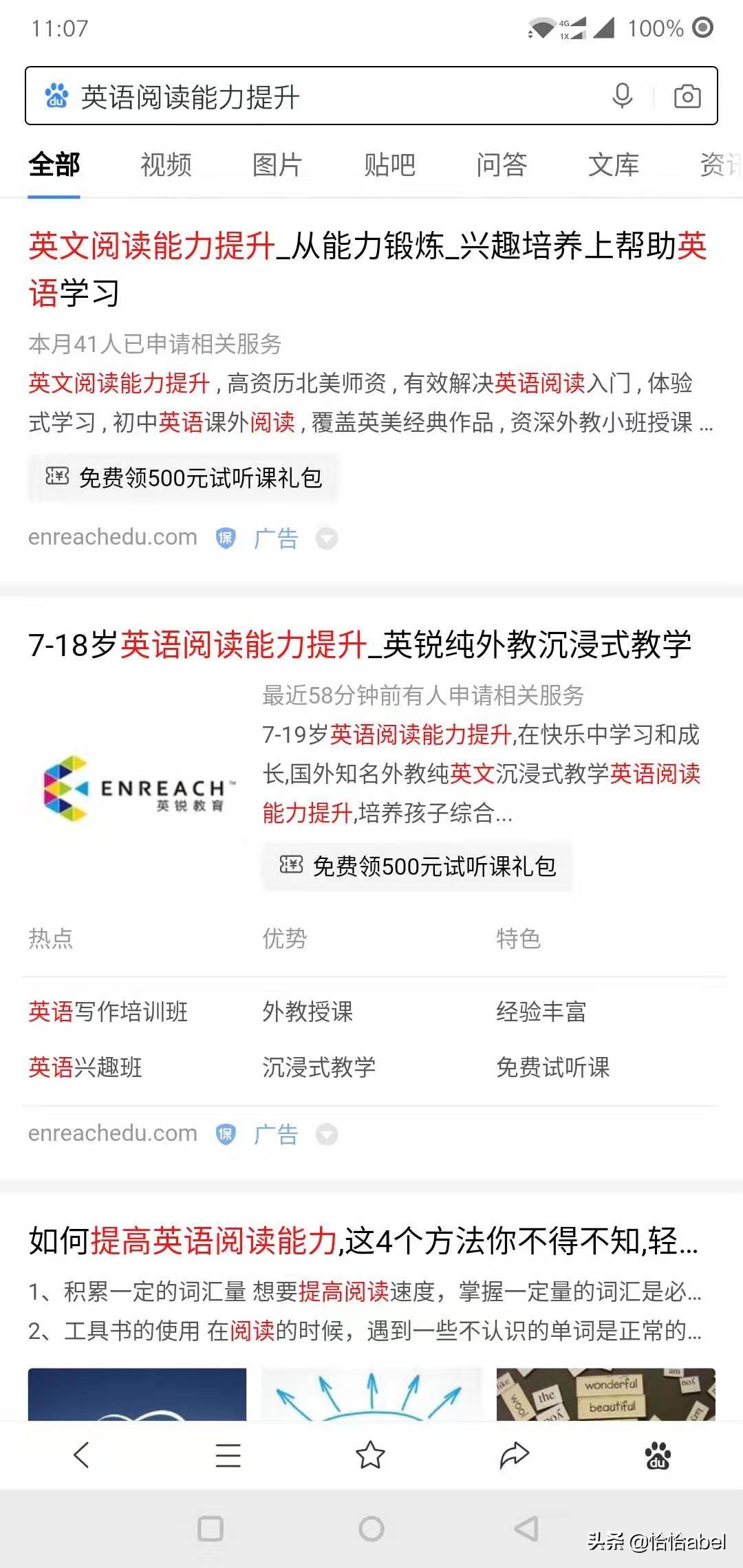Activate voice search with the microphone icon

click(623, 96)
